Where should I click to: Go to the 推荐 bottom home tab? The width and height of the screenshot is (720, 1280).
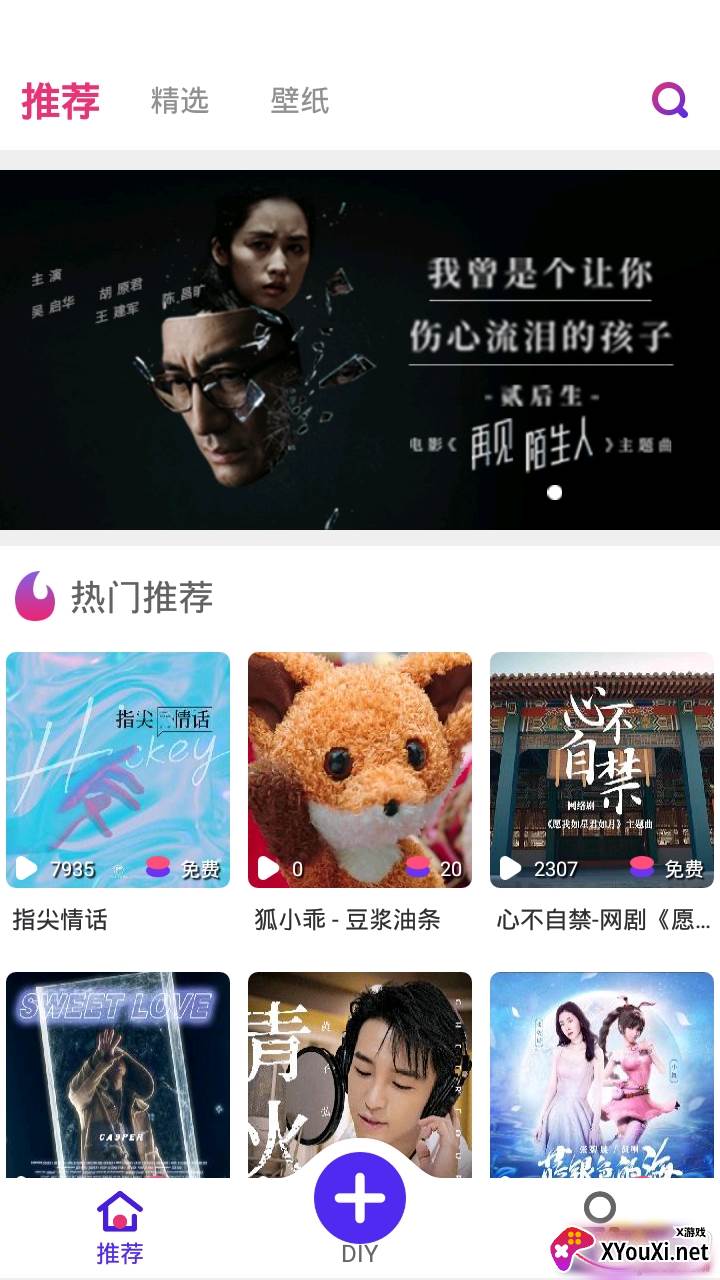pos(120,1228)
